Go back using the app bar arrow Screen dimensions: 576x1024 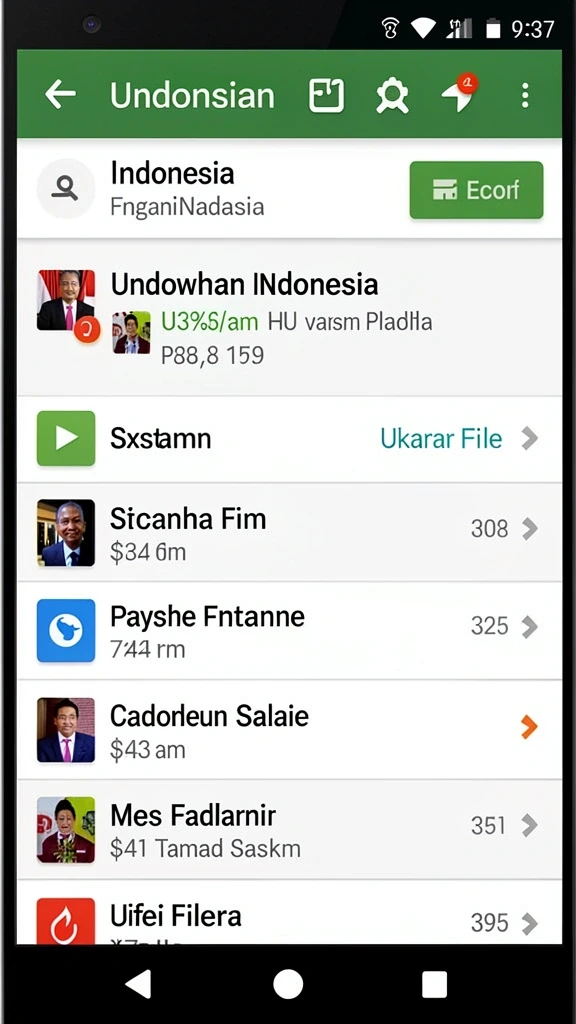click(x=60, y=95)
